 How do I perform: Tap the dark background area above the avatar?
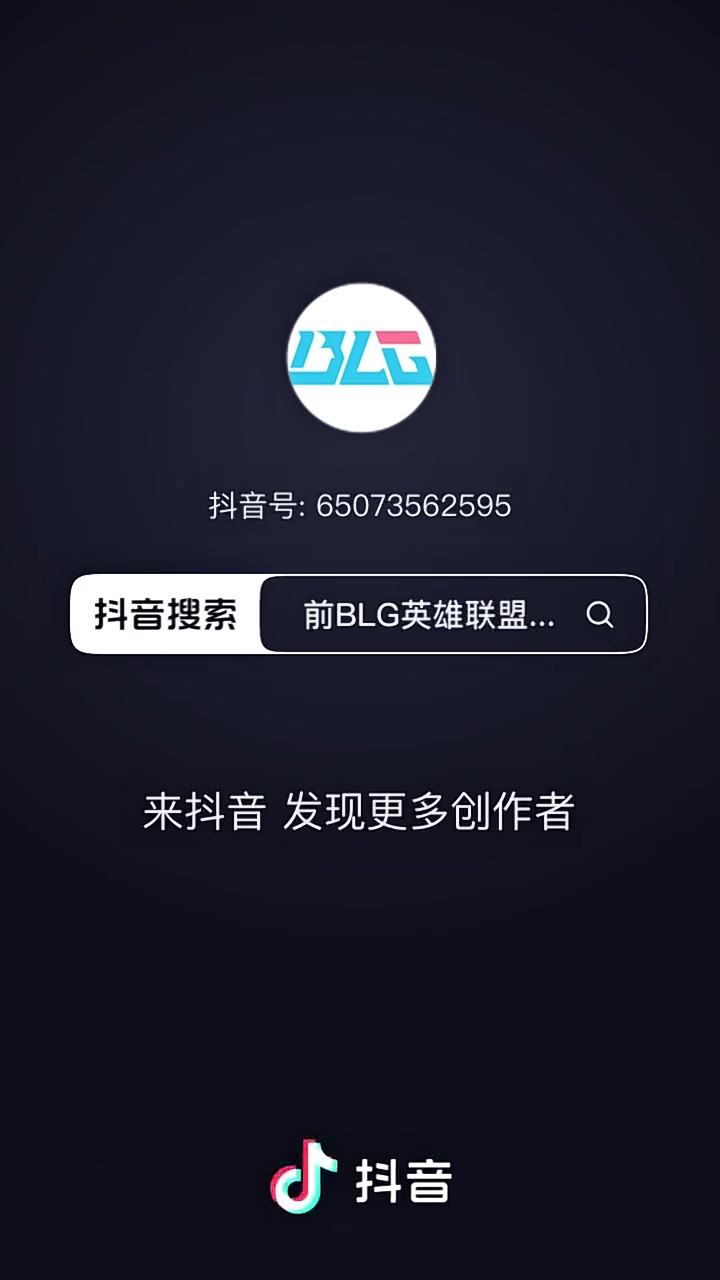360,150
